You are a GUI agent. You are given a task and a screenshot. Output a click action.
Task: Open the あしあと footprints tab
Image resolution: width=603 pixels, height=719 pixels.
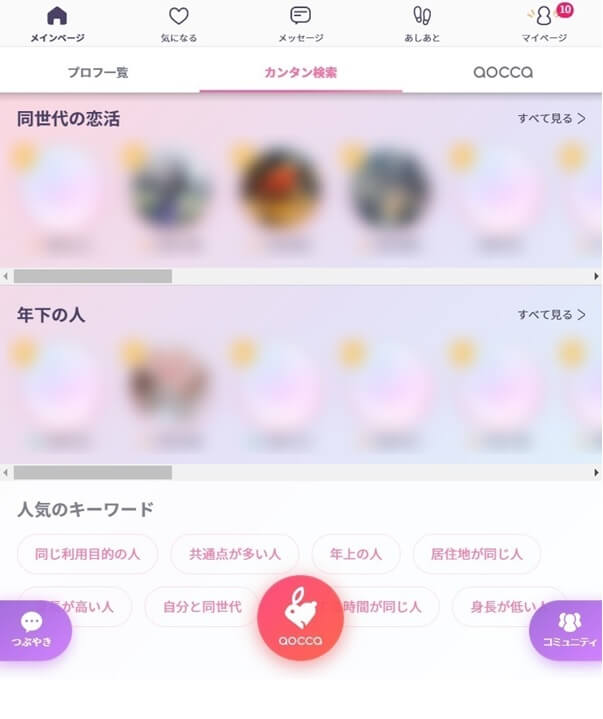[422, 24]
